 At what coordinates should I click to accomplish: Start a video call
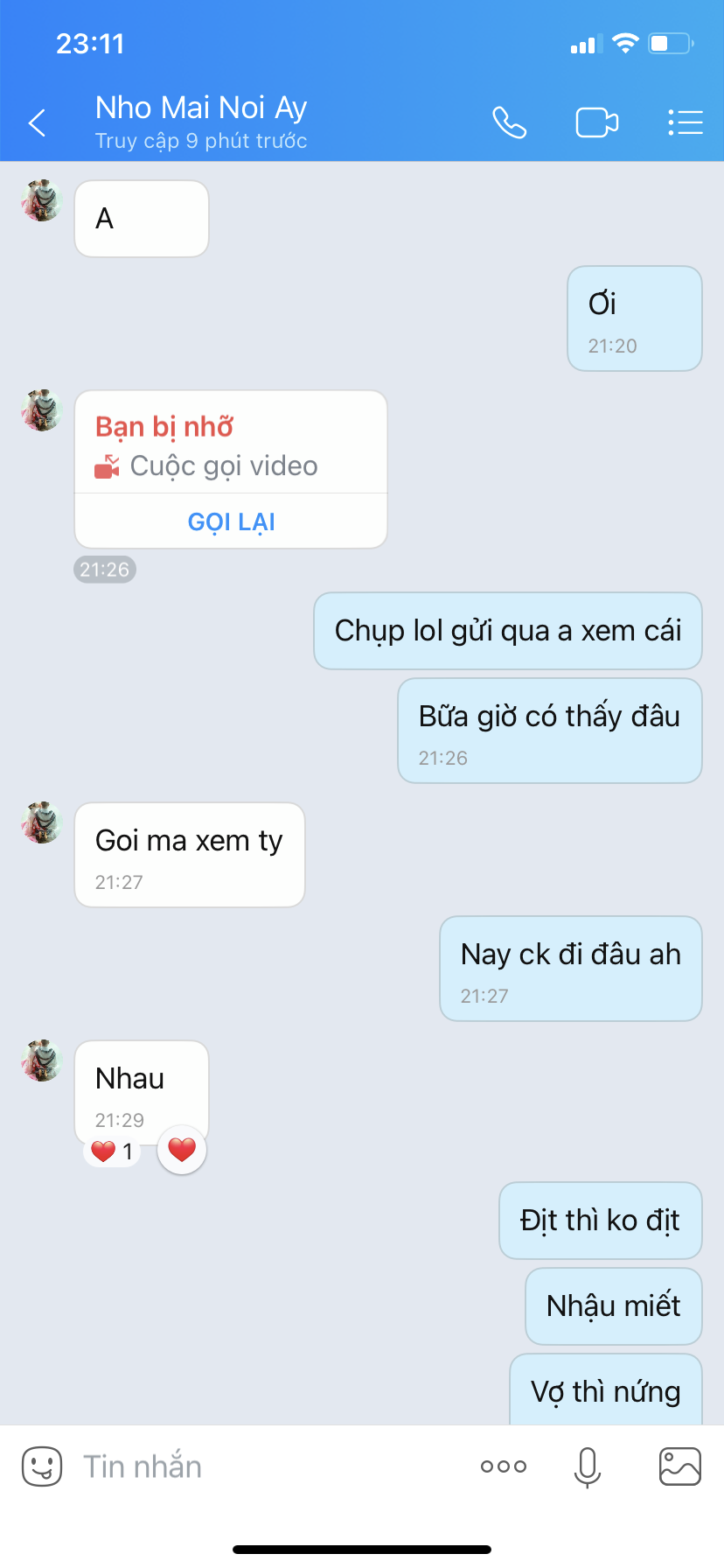[597, 123]
